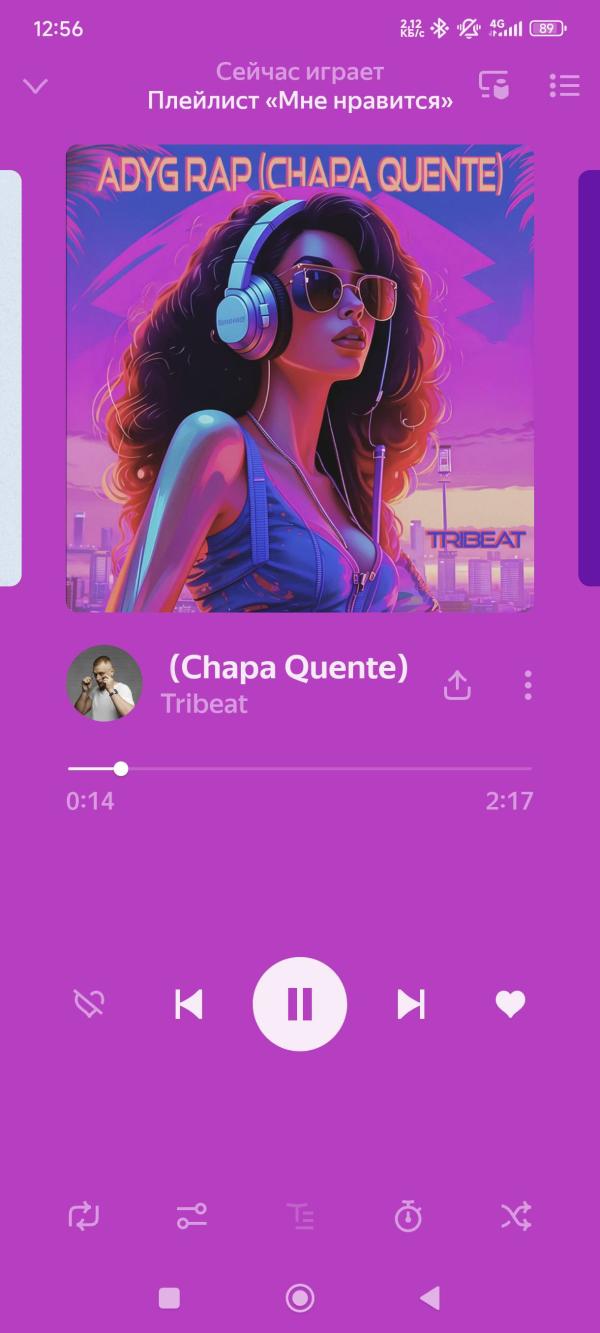Toggle the like heart for this track
The height and width of the screenshot is (1333, 600).
510,1003
